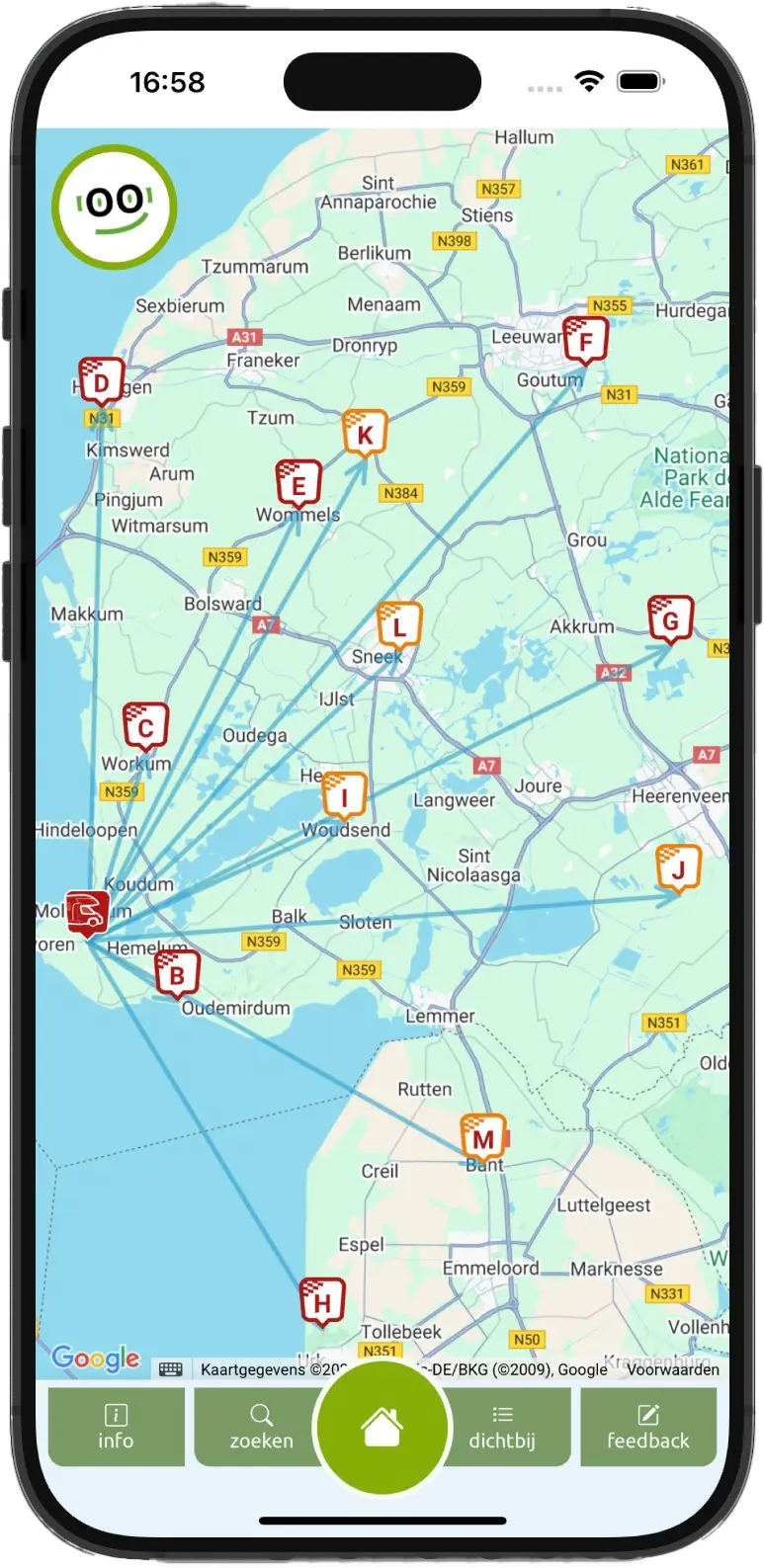Open the Voorwaarden map terms link

click(x=672, y=1368)
